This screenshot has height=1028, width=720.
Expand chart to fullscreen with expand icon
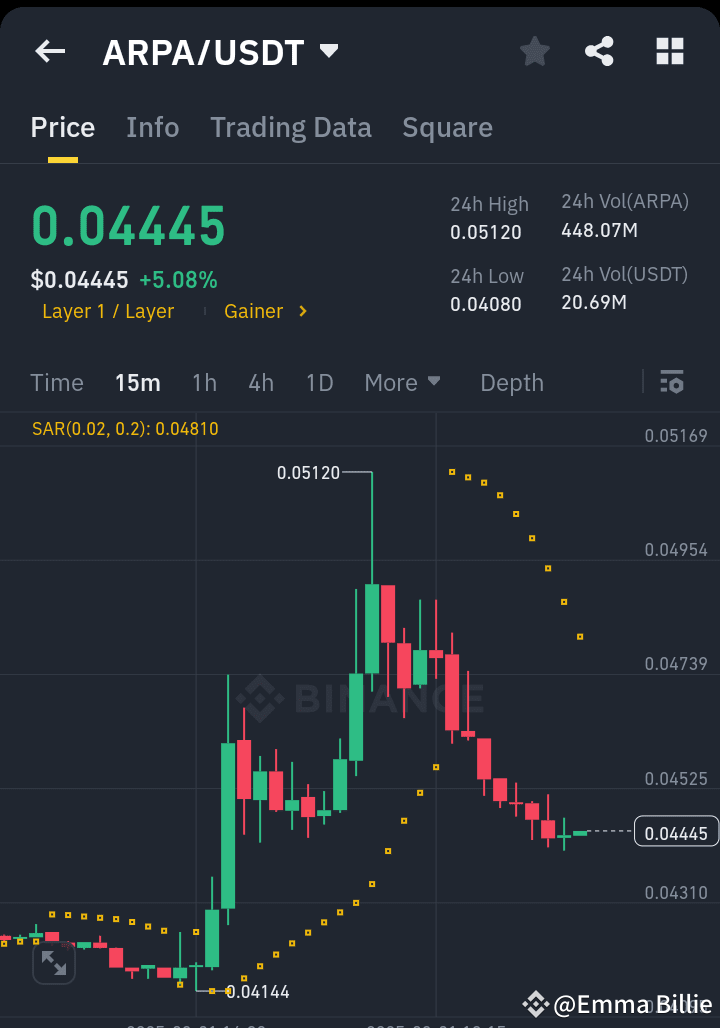[53, 963]
